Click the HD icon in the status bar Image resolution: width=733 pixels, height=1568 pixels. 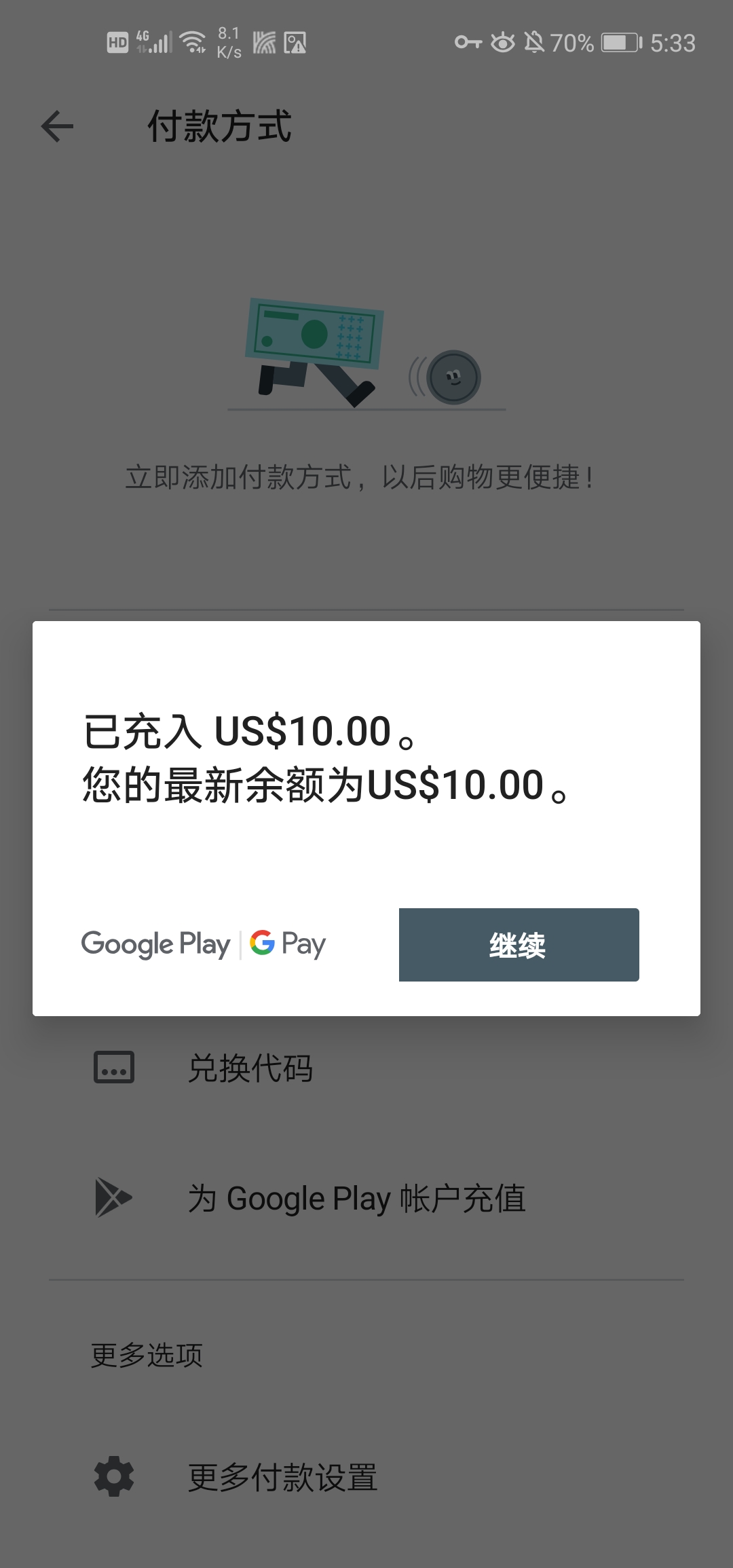click(117, 42)
